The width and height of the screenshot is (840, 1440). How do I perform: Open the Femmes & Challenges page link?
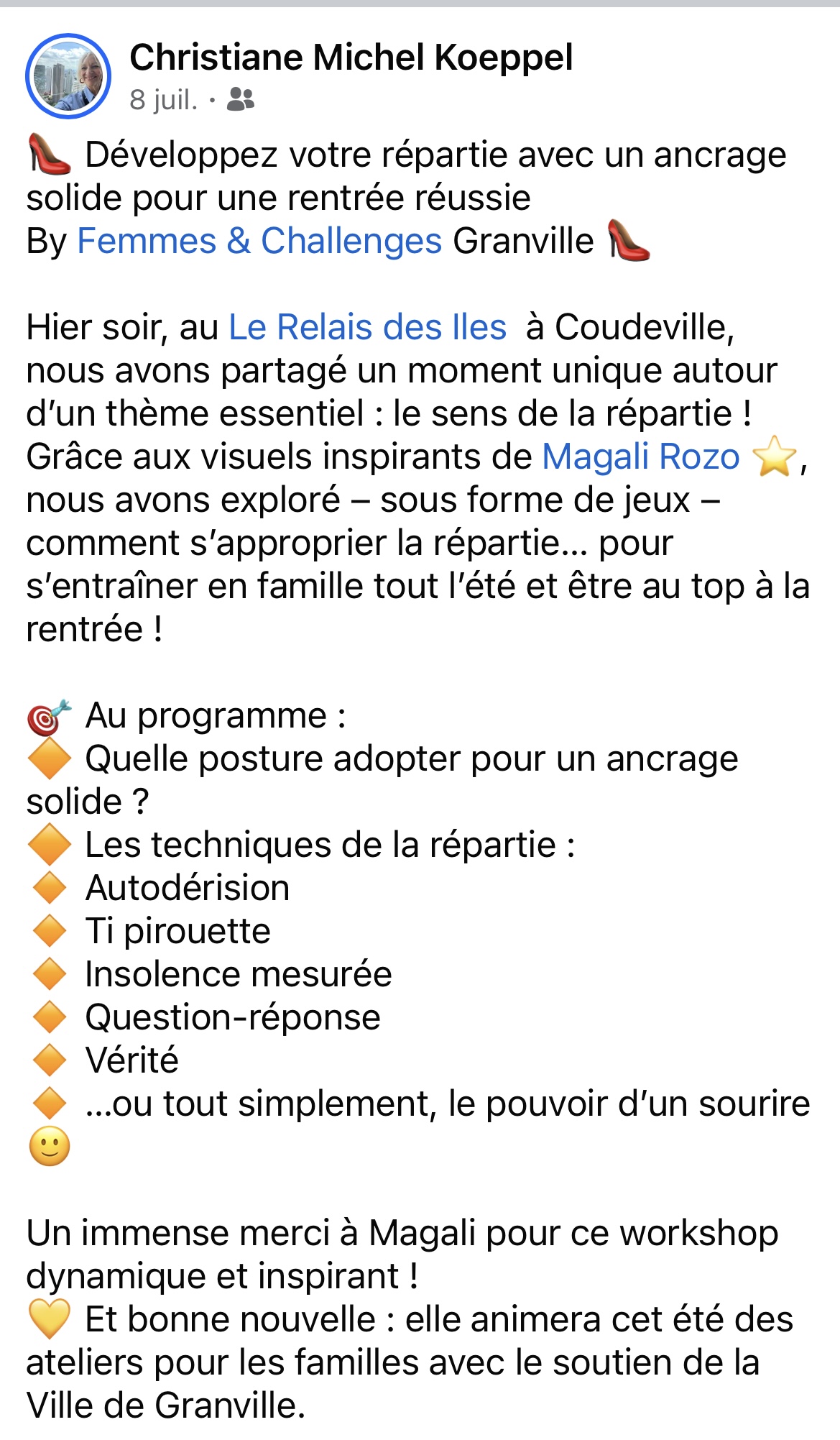(259, 241)
